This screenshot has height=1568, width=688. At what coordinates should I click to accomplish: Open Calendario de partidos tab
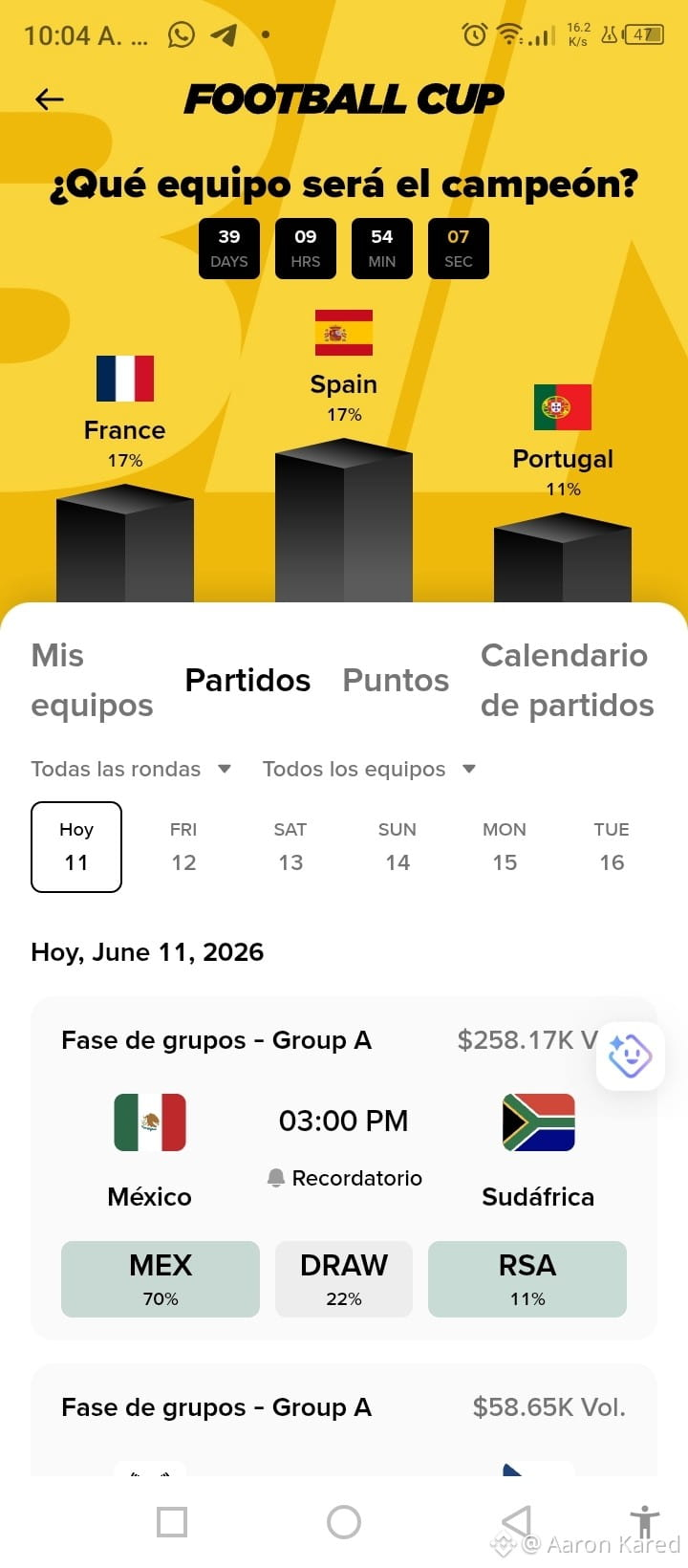(x=568, y=680)
